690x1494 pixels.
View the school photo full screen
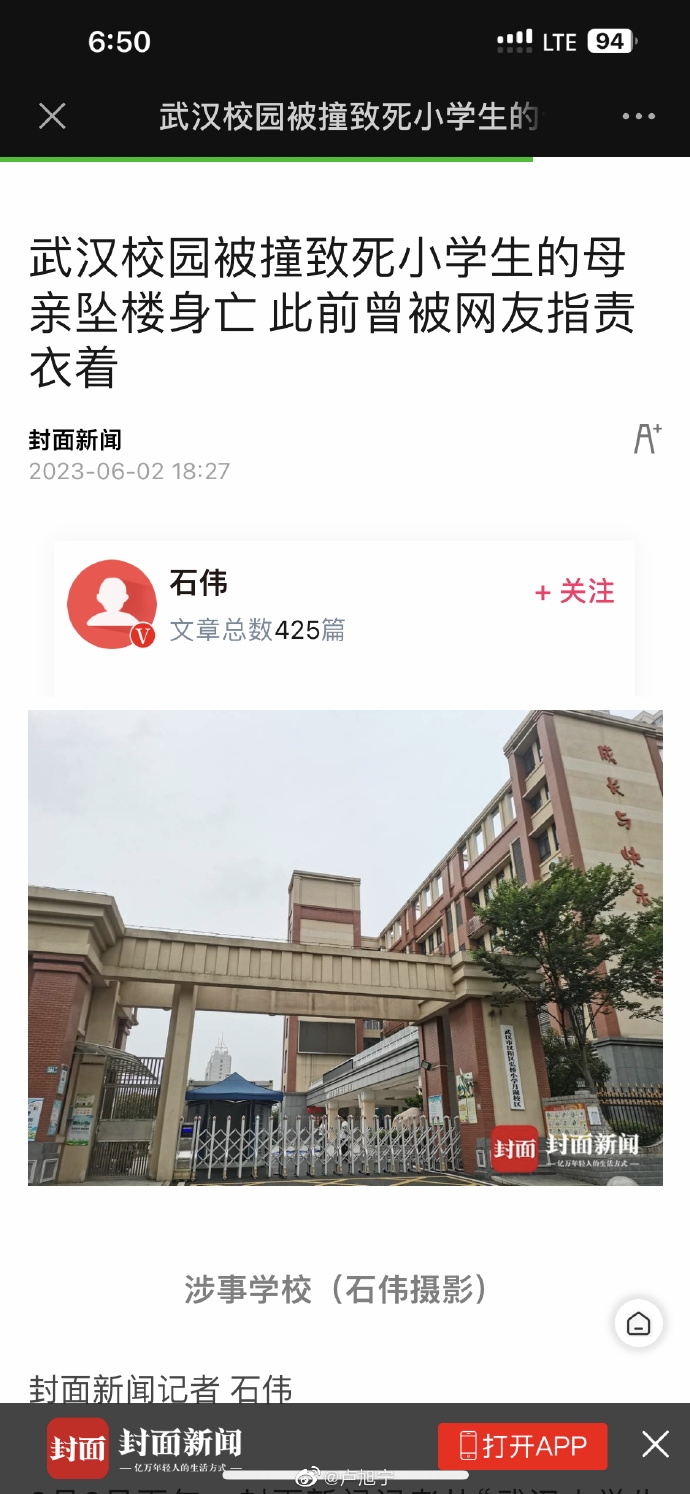(345, 947)
